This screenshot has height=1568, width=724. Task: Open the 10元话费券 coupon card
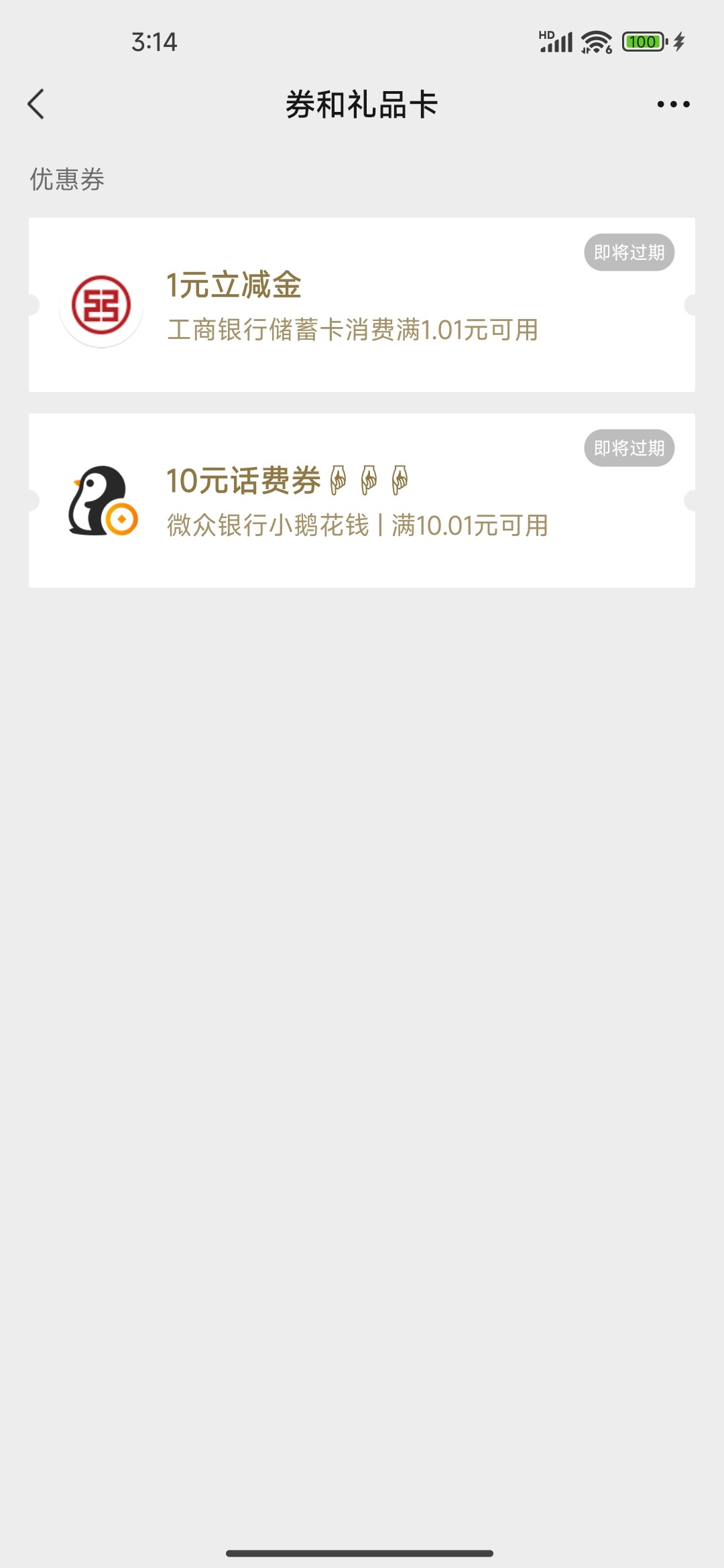point(361,501)
